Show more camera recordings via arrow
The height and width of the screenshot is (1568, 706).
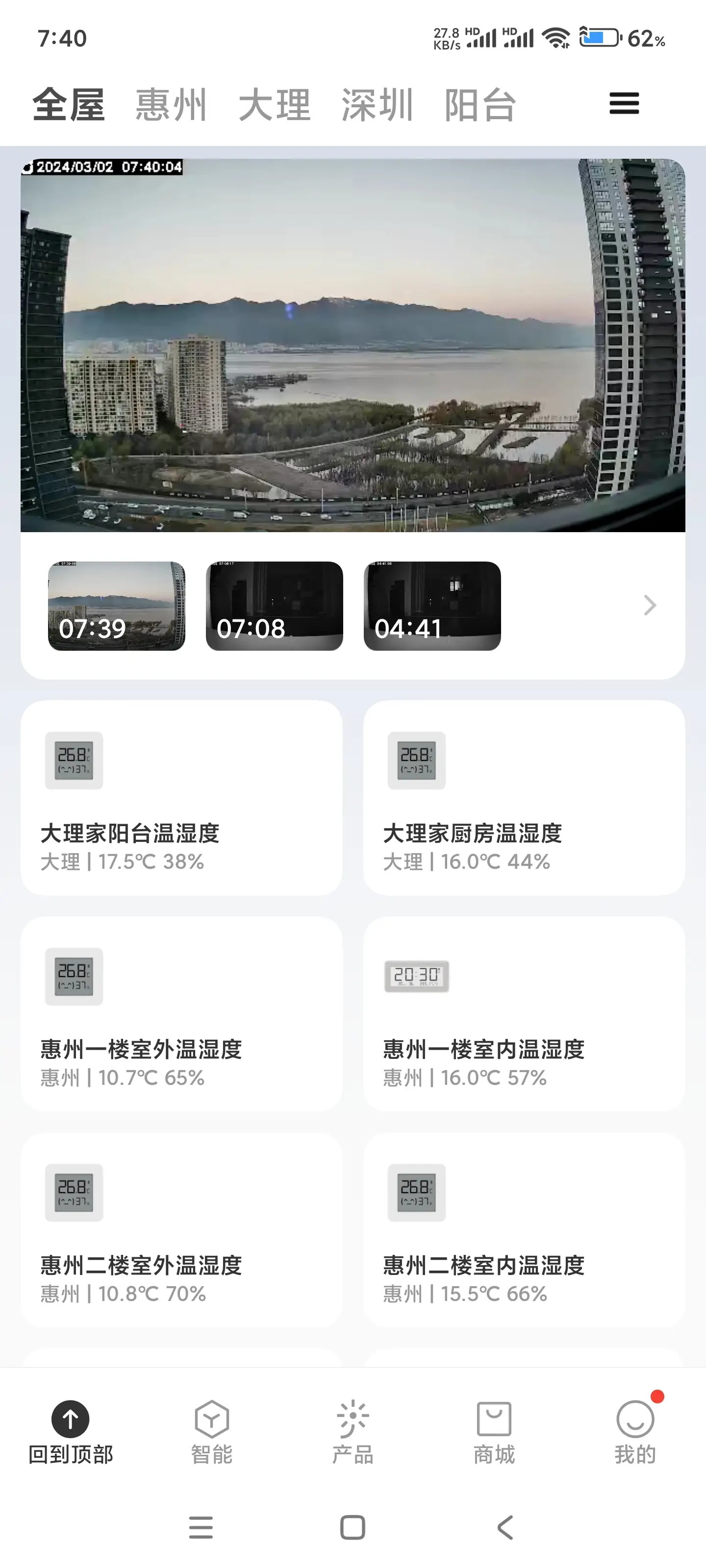(650, 605)
